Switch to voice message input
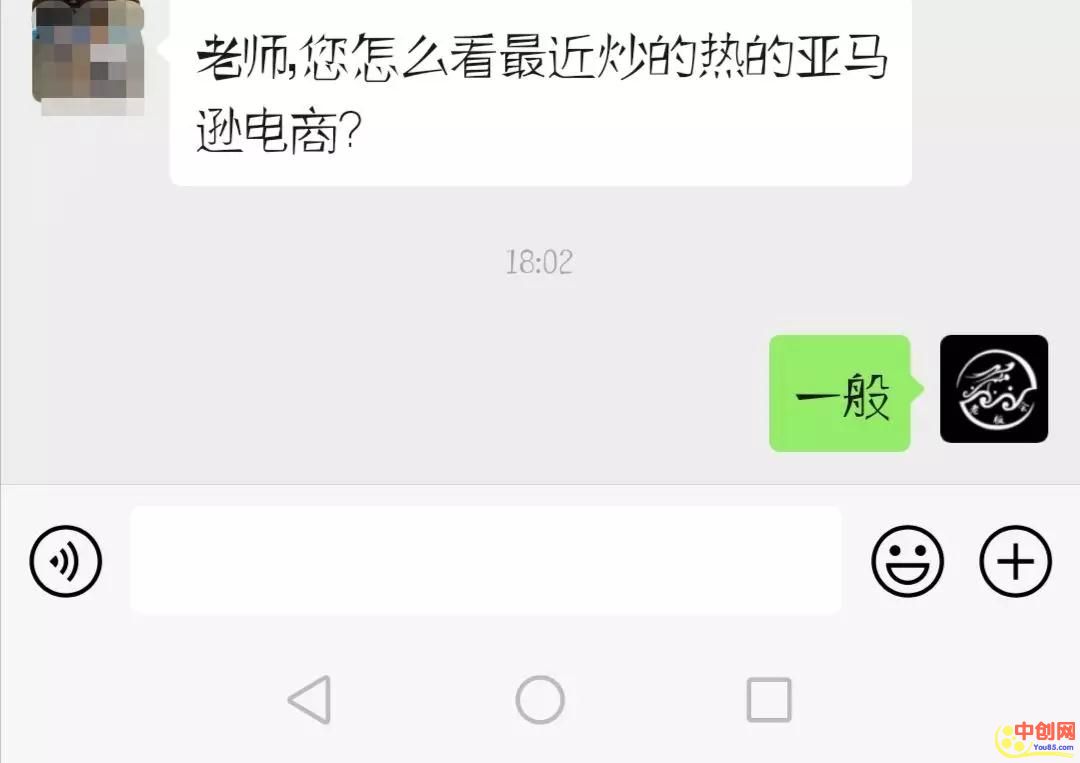Viewport: 1080px width, 763px height. (66, 561)
